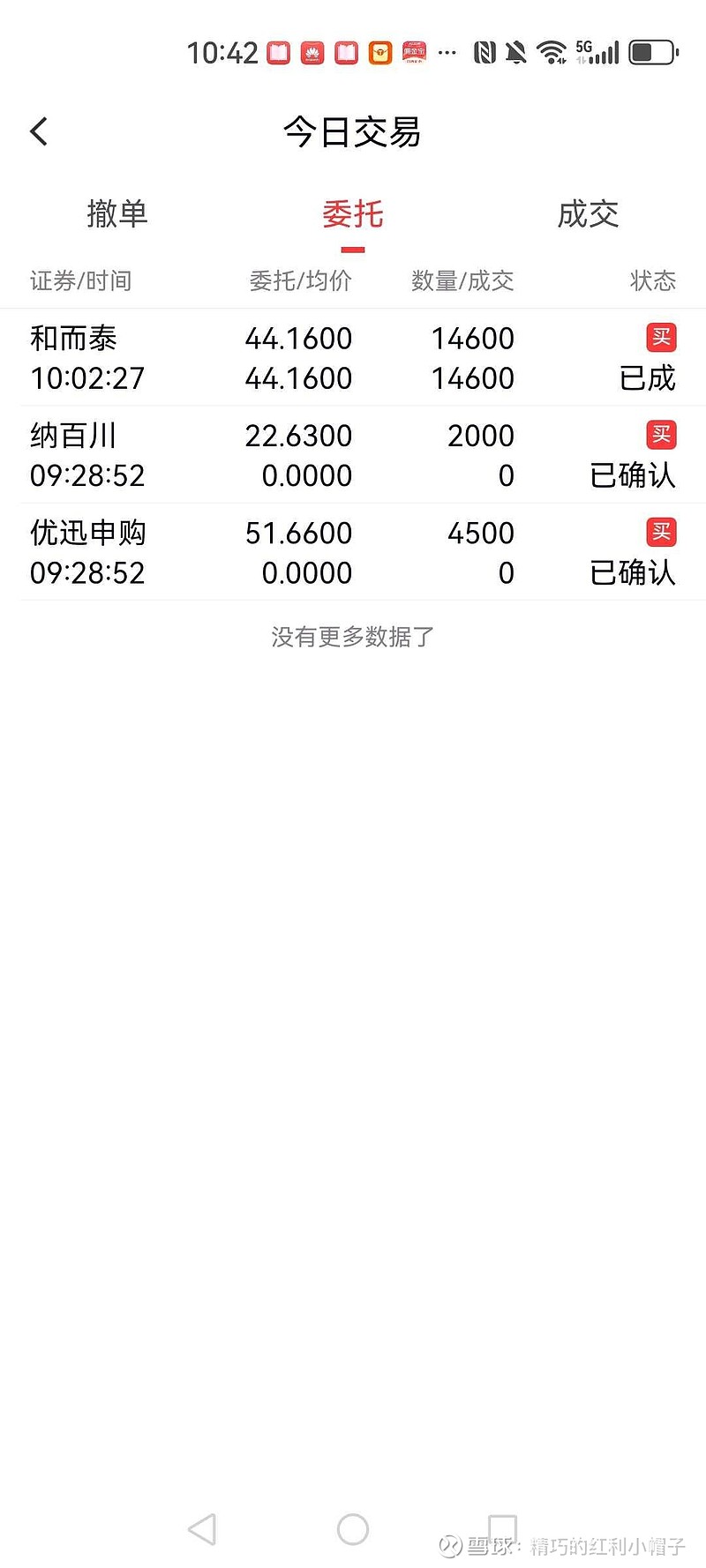
Task: Tap the system back triangle button
Action: point(202,1529)
